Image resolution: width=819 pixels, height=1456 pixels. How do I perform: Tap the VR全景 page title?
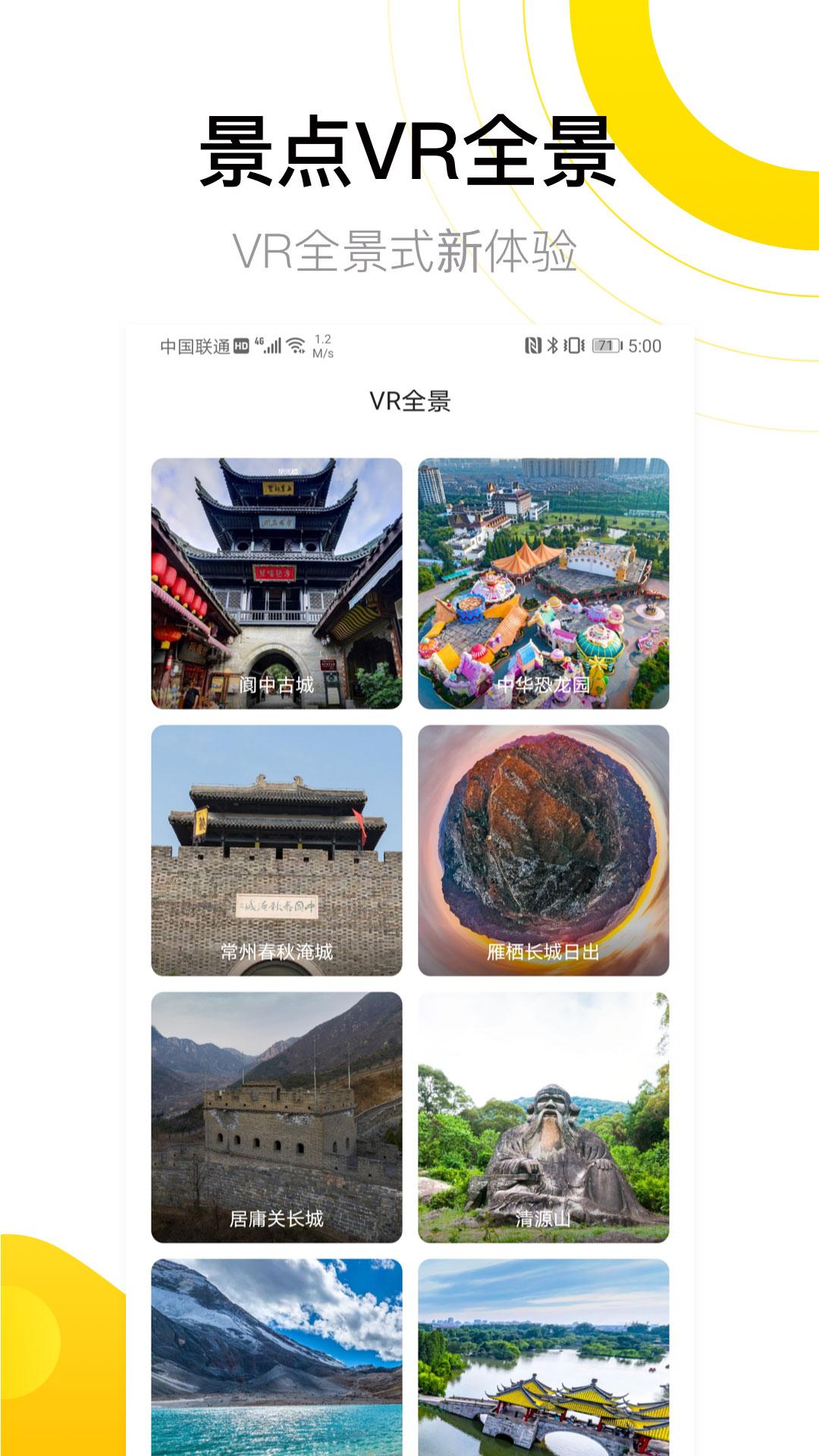(409, 400)
